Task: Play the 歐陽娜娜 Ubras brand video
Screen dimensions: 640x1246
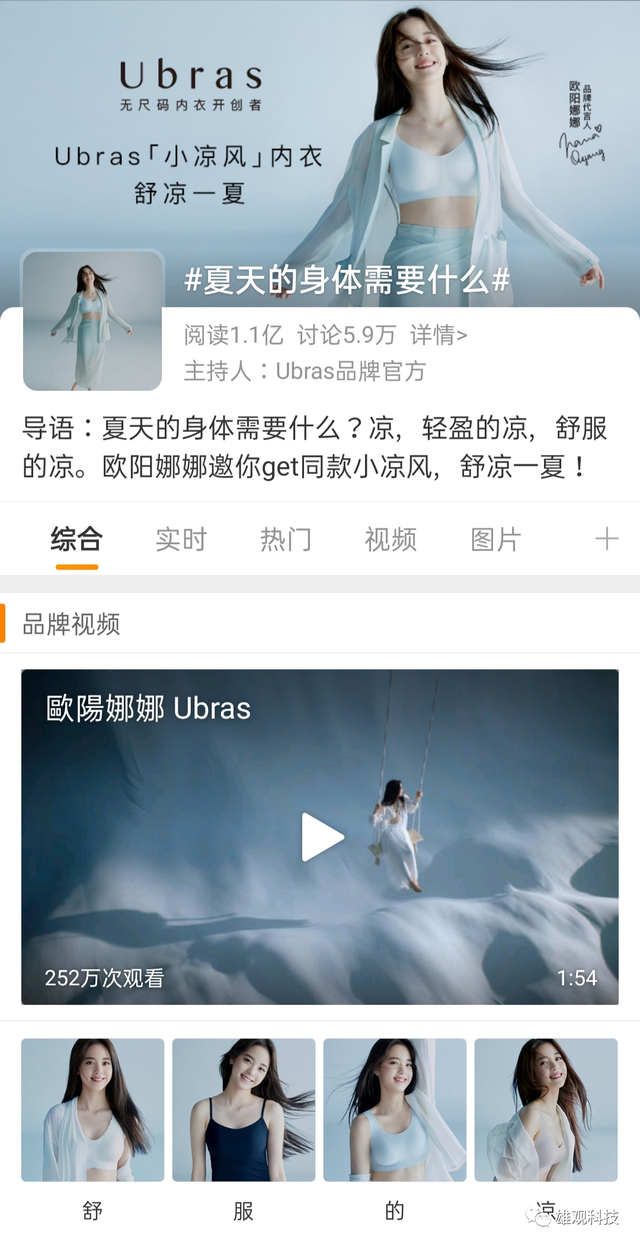Action: (321, 837)
